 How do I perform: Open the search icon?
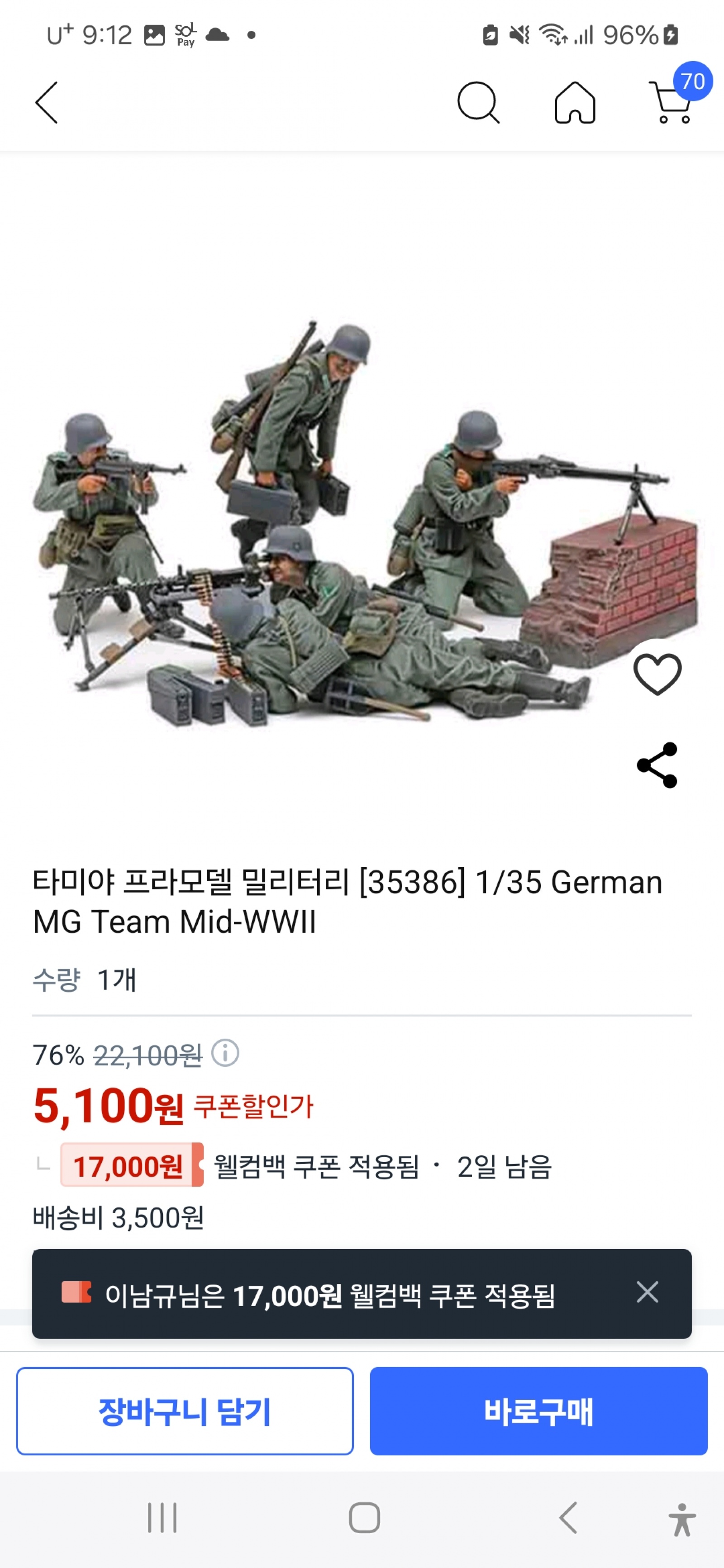click(x=478, y=103)
